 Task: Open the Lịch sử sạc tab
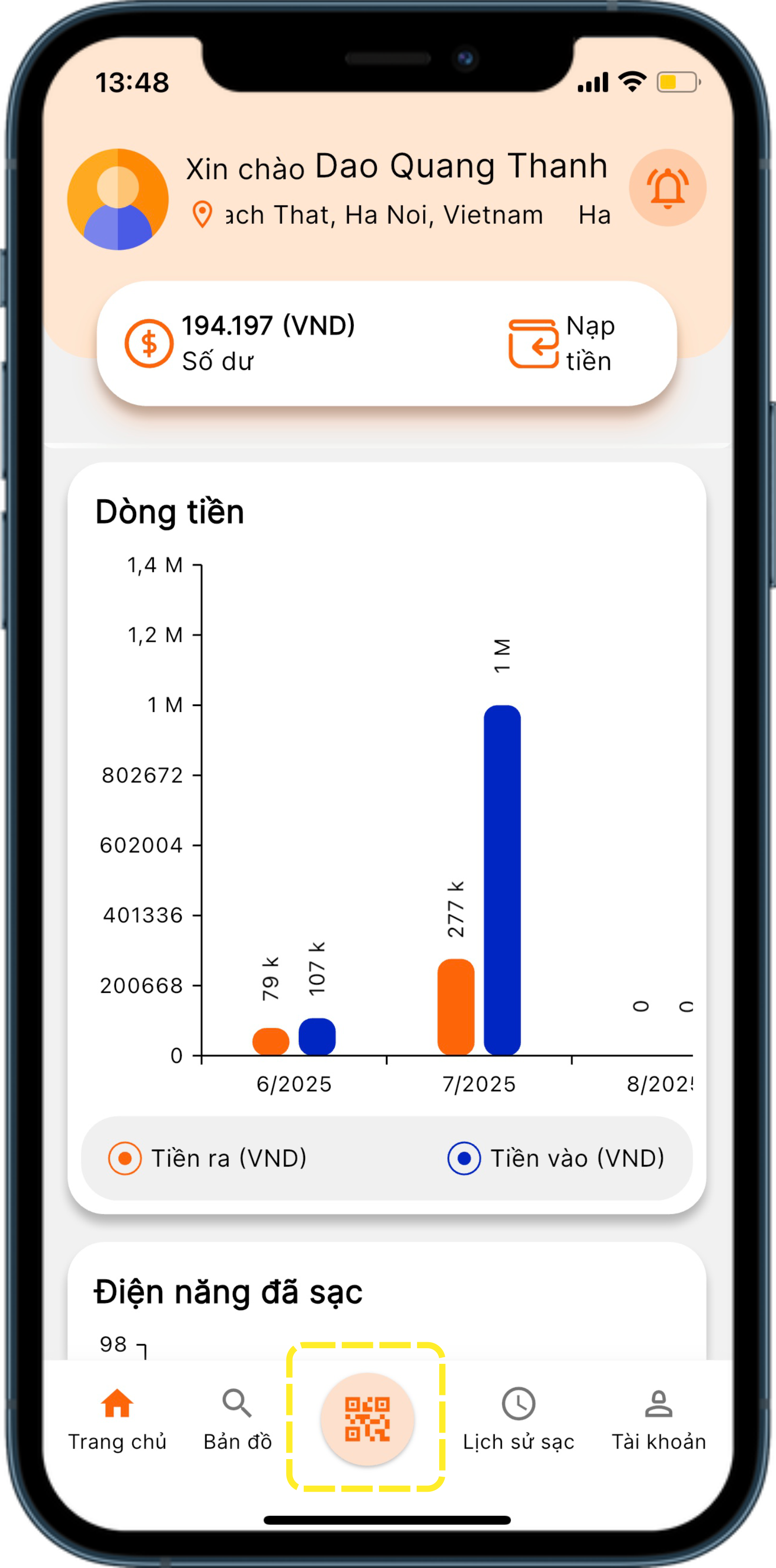tap(519, 1419)
